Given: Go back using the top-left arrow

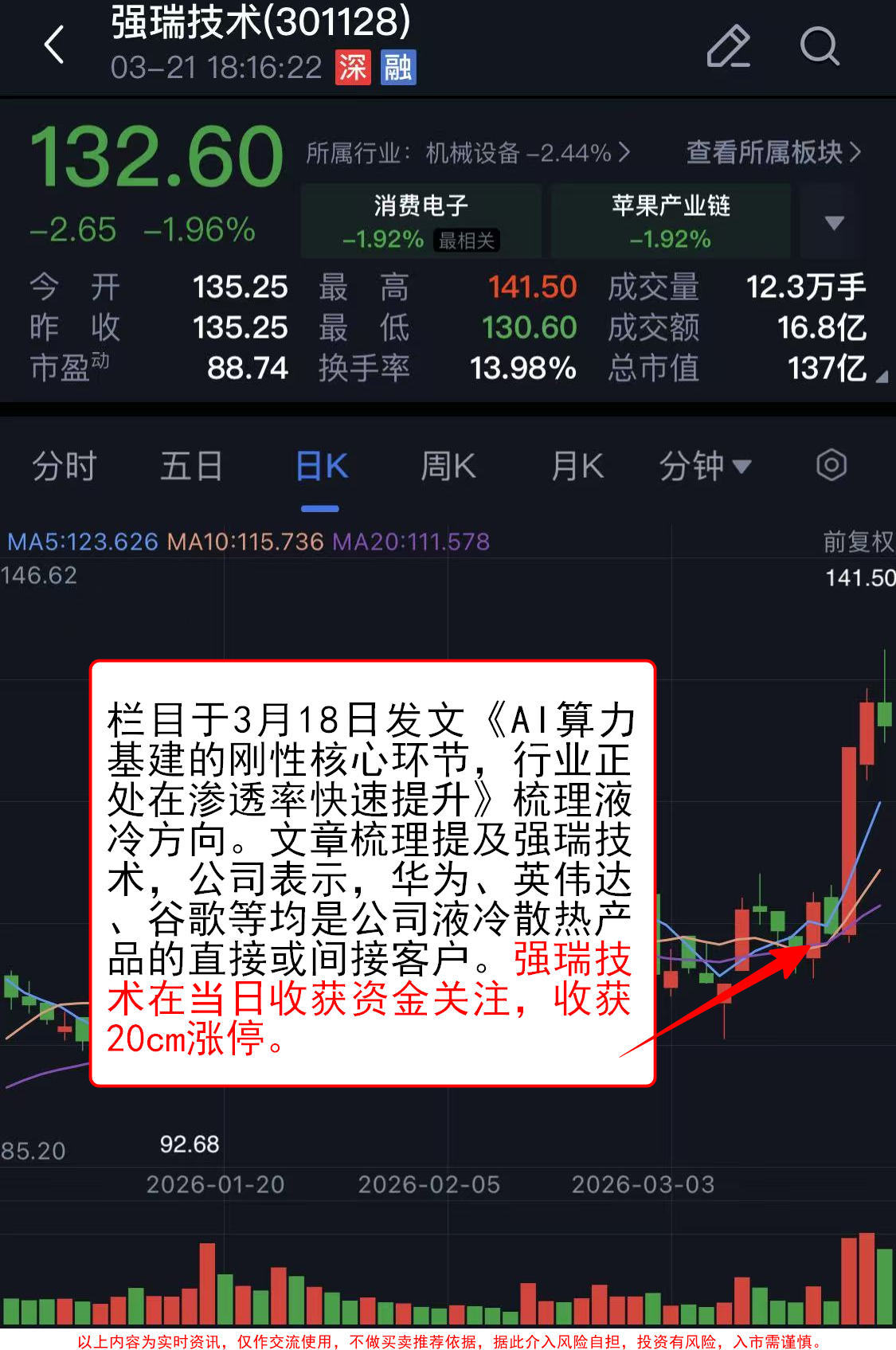Looking at the screenshot, I should 54,45.
